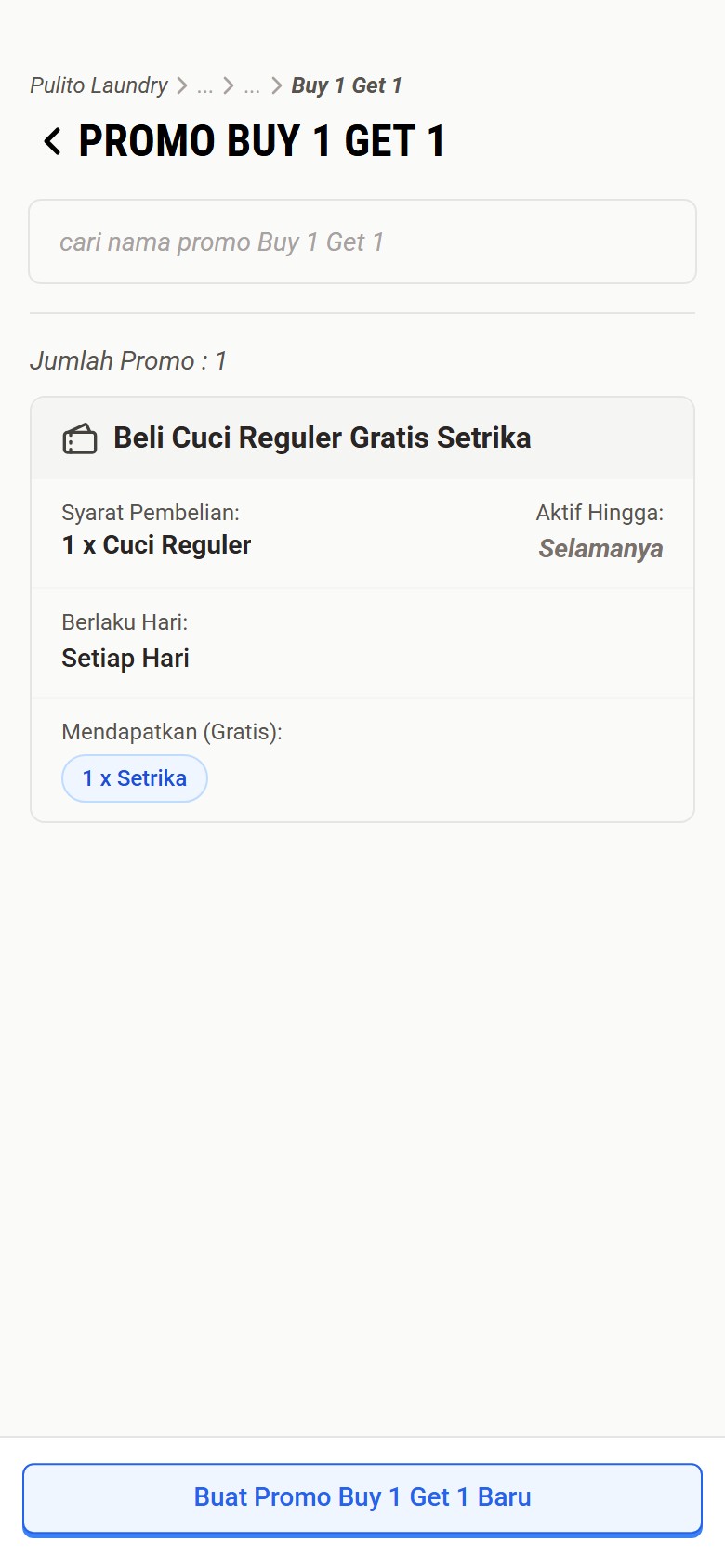The height and width of the screenshot is (1568, 725).
Task: Click the voucher icon beside Beli Cuci Reguler
Action: 80,438
